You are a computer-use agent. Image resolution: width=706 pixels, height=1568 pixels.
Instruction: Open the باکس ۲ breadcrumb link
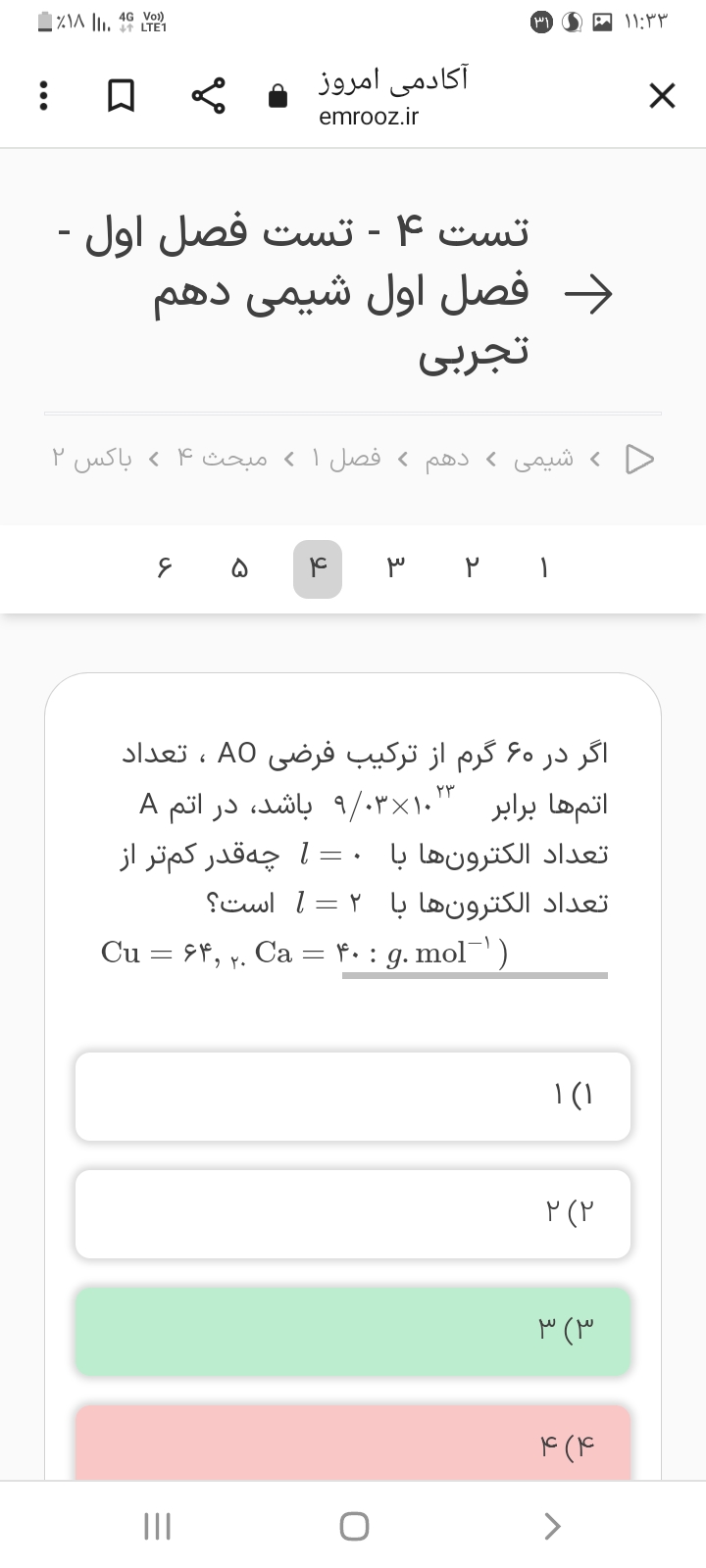tap(91, 458)
